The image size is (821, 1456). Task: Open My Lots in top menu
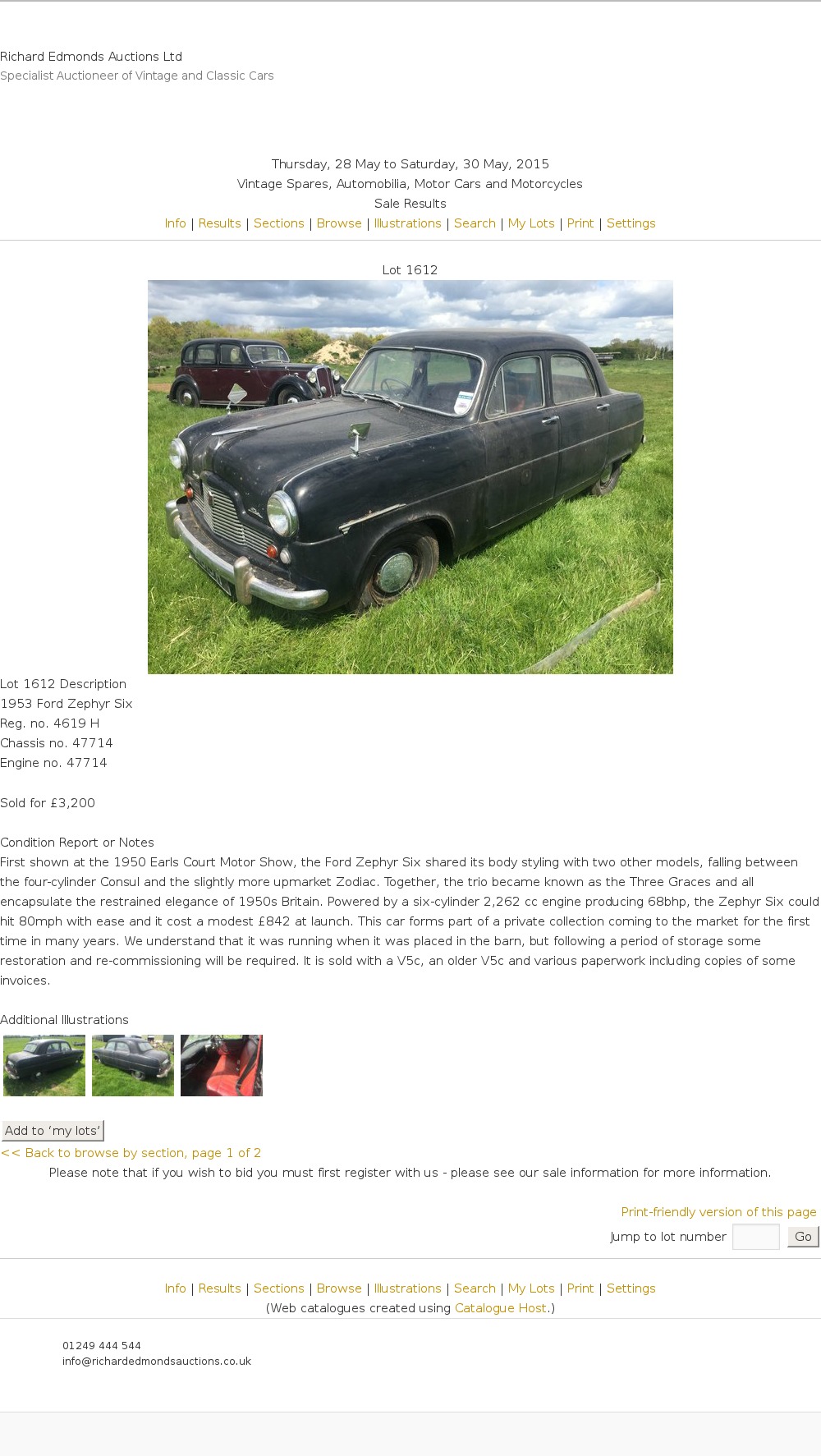531,223
